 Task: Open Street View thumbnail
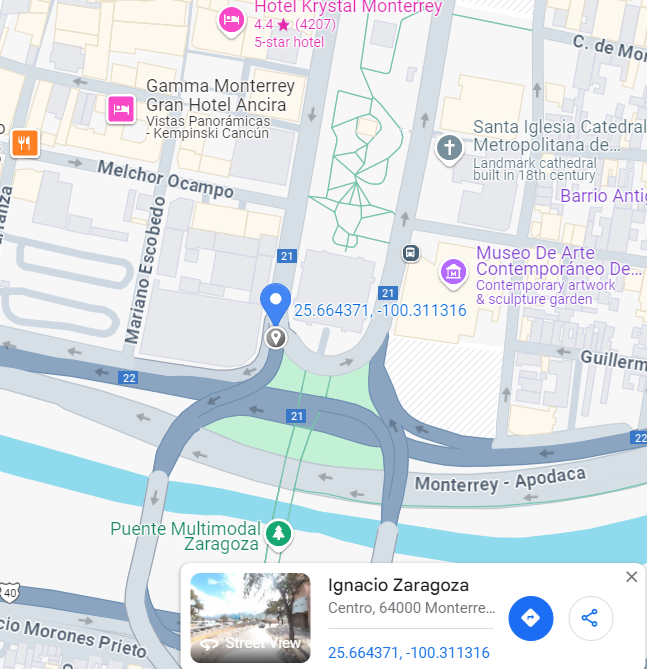click(x=250, y=619)
